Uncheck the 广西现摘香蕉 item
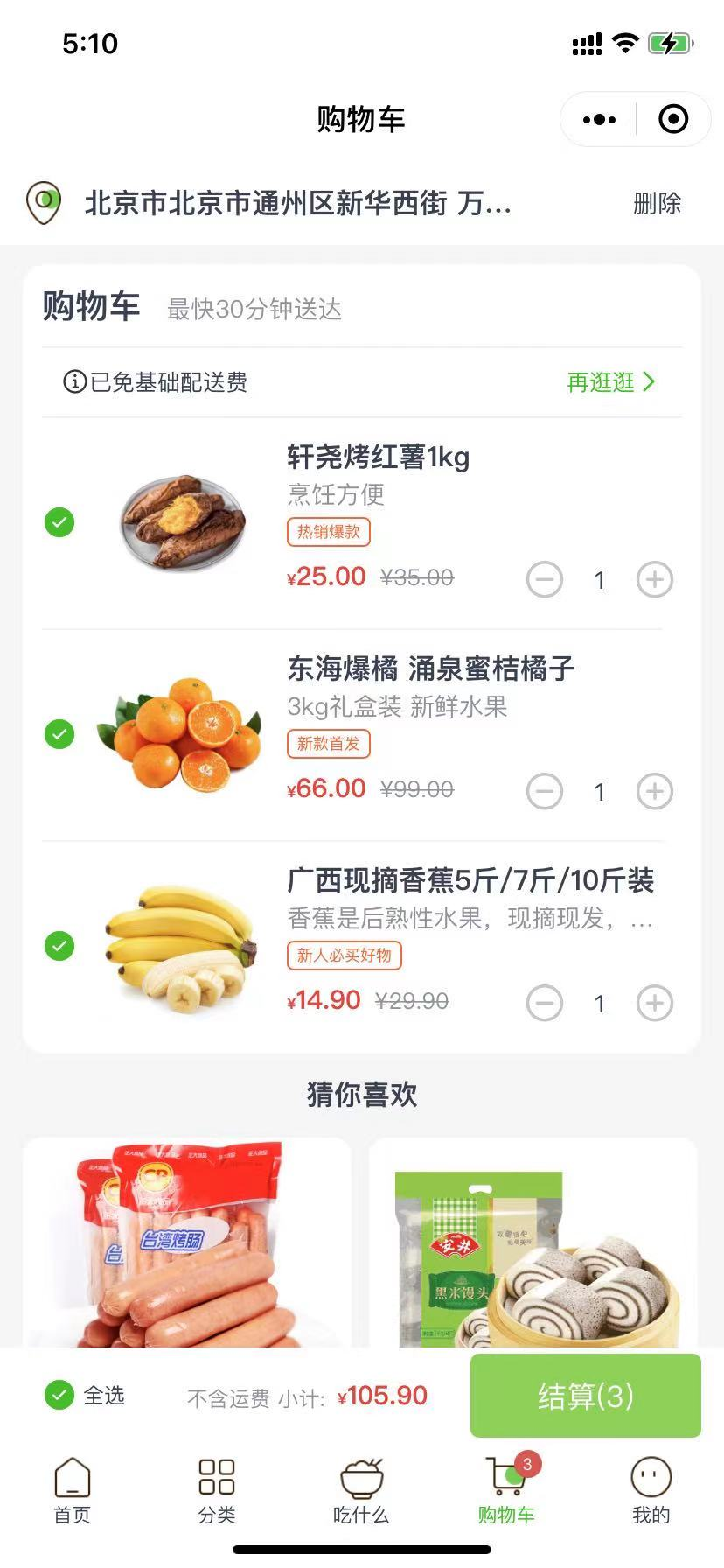This screenshot has width=724, height=1568. coord(59,946)
